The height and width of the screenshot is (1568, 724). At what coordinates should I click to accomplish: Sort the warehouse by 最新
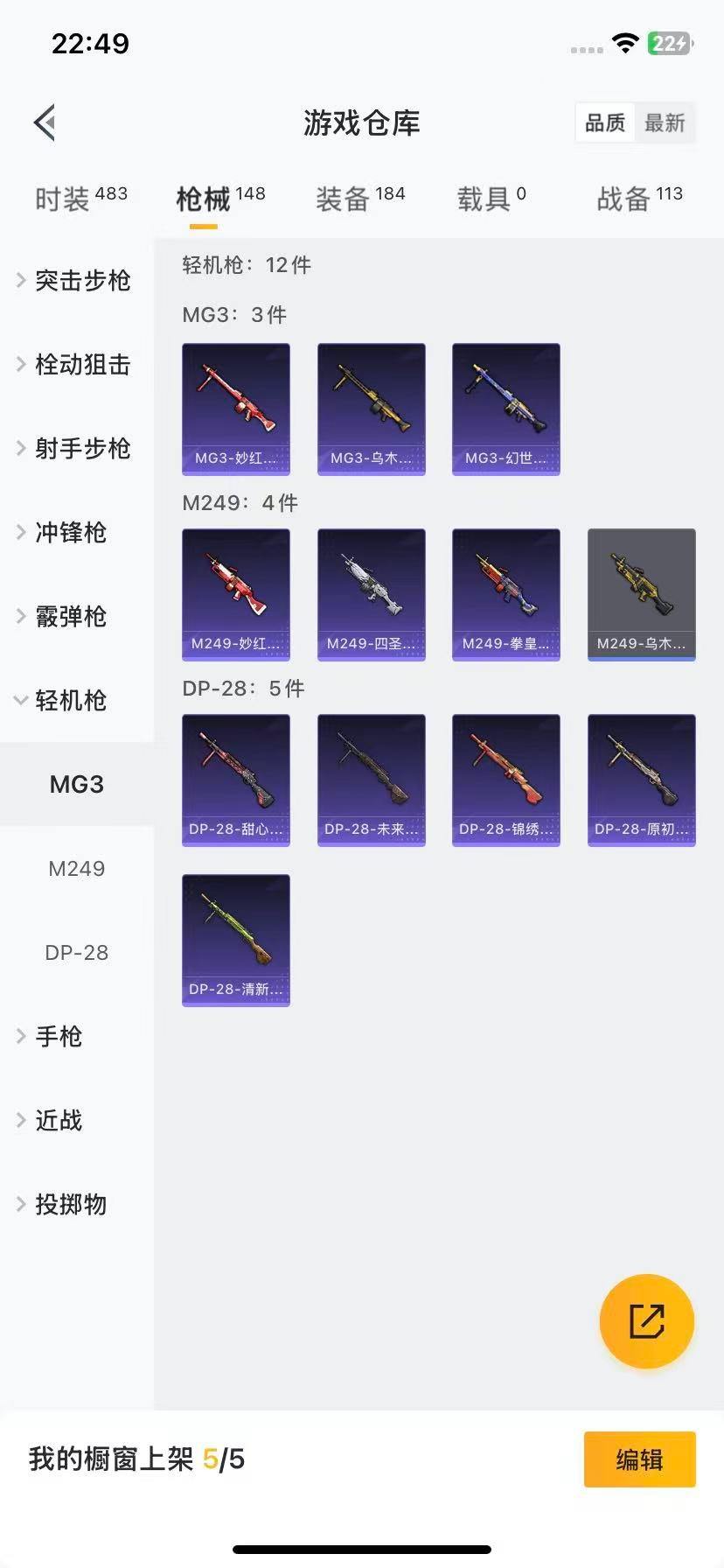pos(665,122)
